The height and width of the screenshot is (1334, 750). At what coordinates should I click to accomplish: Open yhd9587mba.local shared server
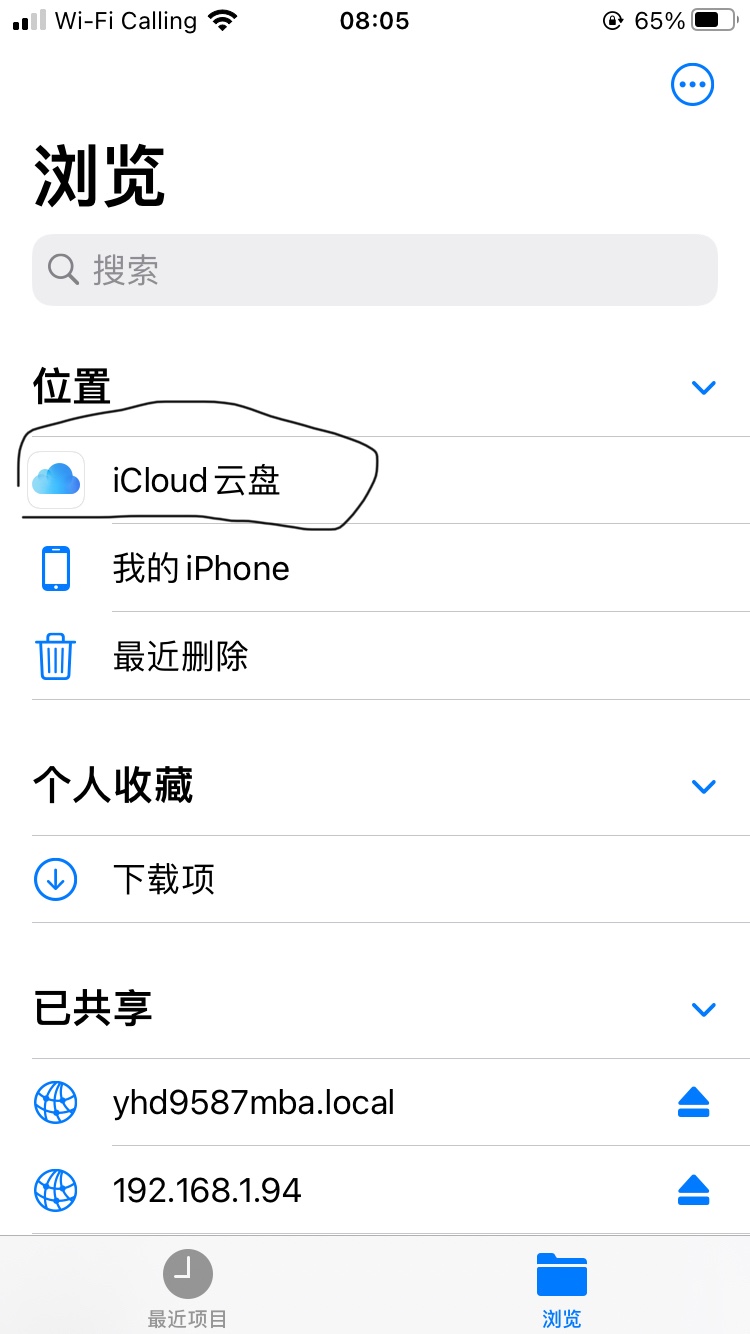(x=254, y=1103)
